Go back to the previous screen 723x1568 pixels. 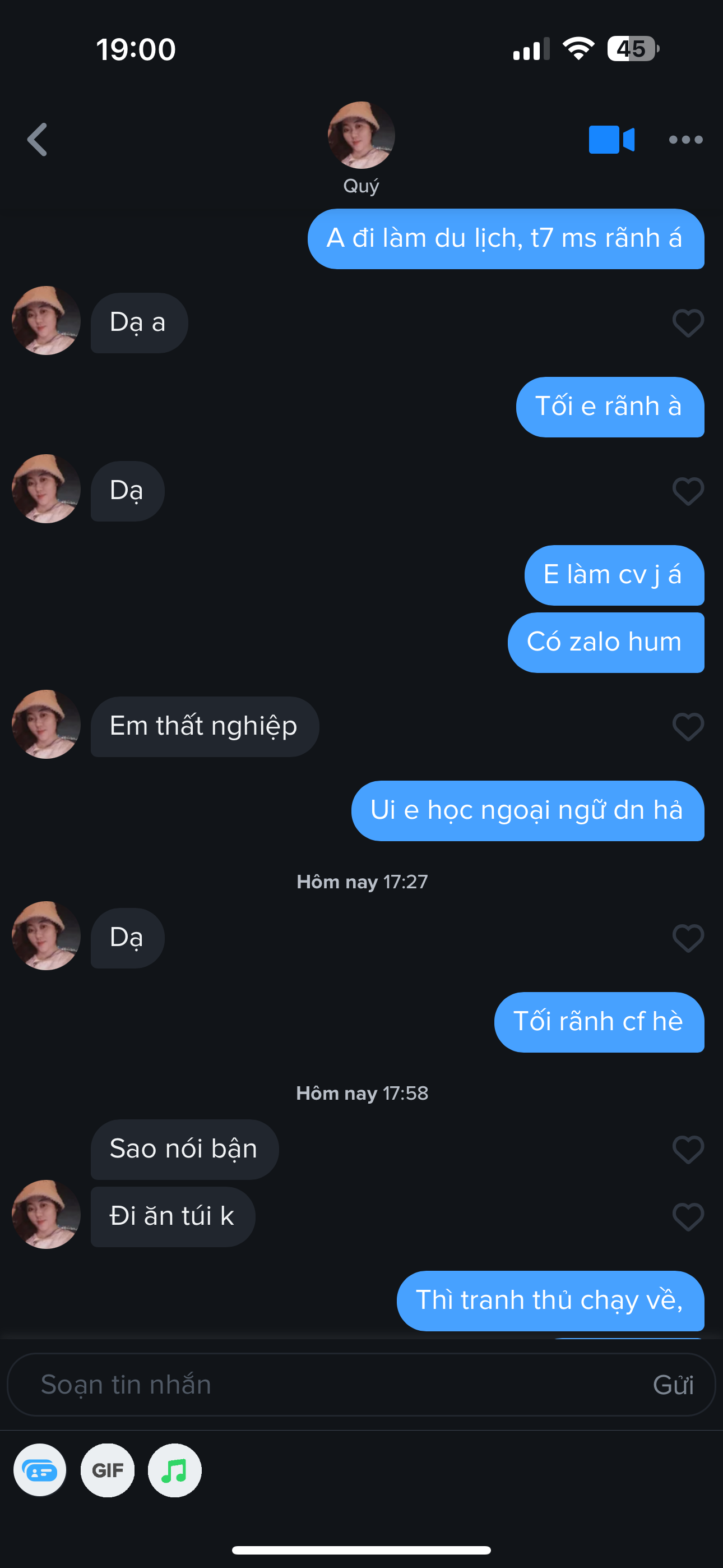[38, 140]
